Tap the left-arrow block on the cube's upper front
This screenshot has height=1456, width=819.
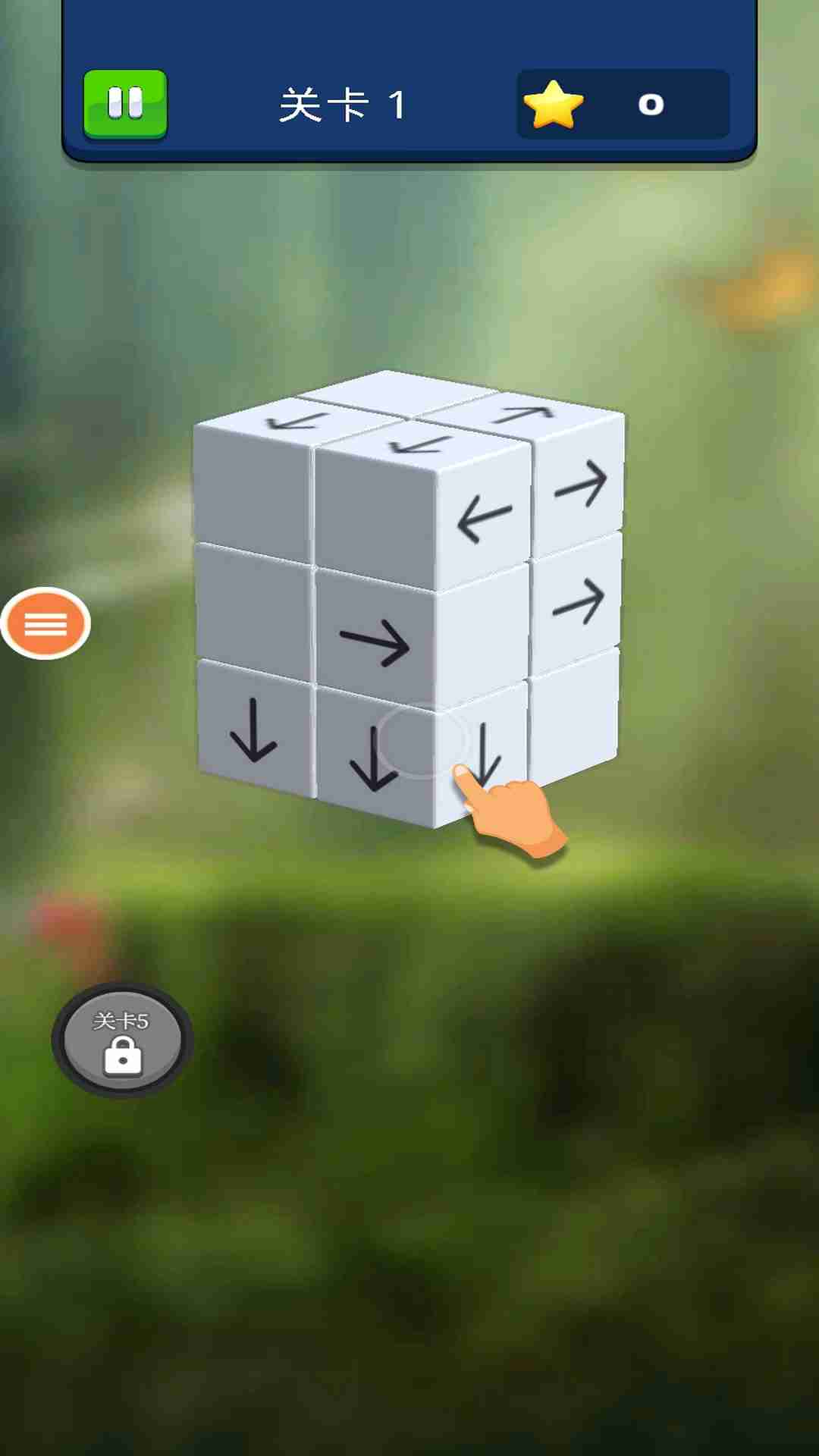[x=483, y=517]
